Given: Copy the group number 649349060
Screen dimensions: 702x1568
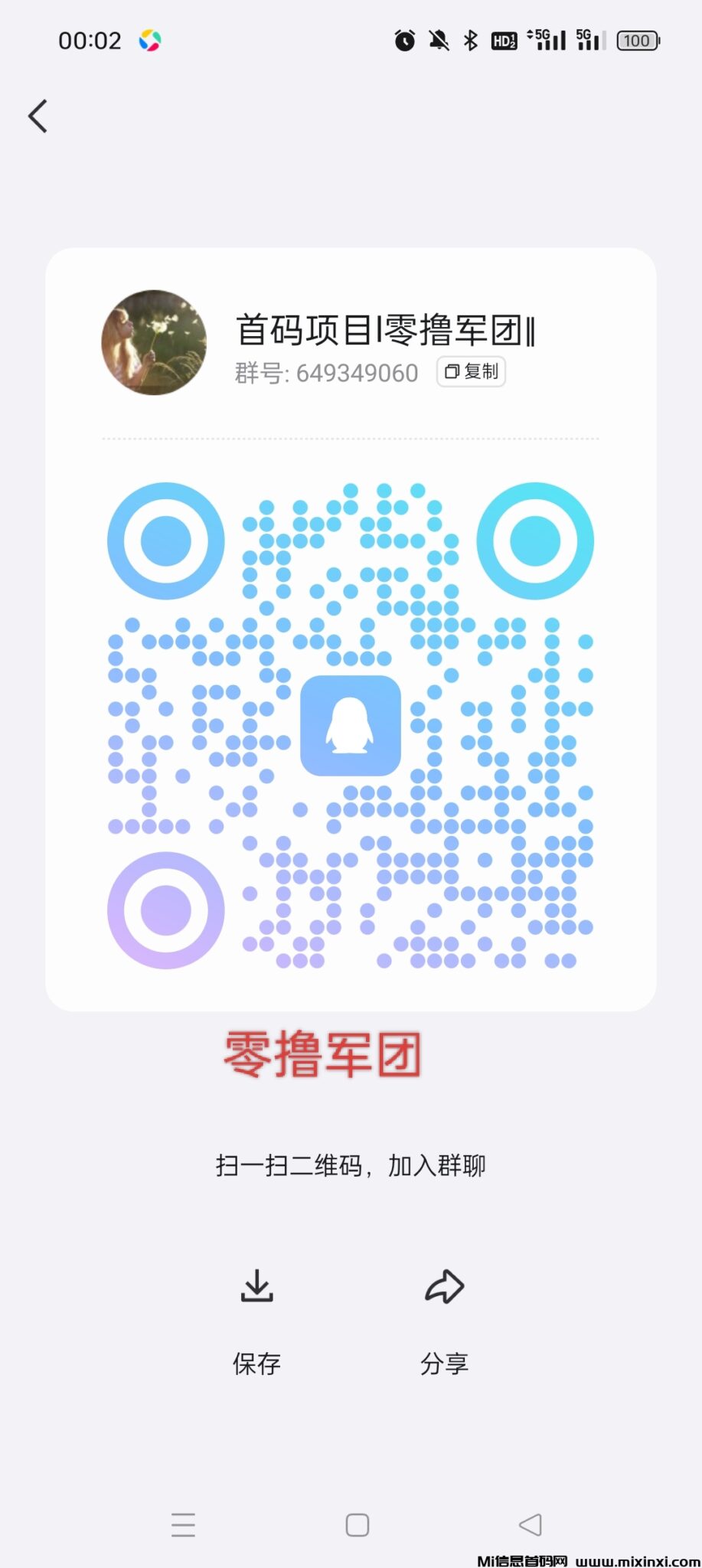Looking at the screenshot, I should [471, 372].
